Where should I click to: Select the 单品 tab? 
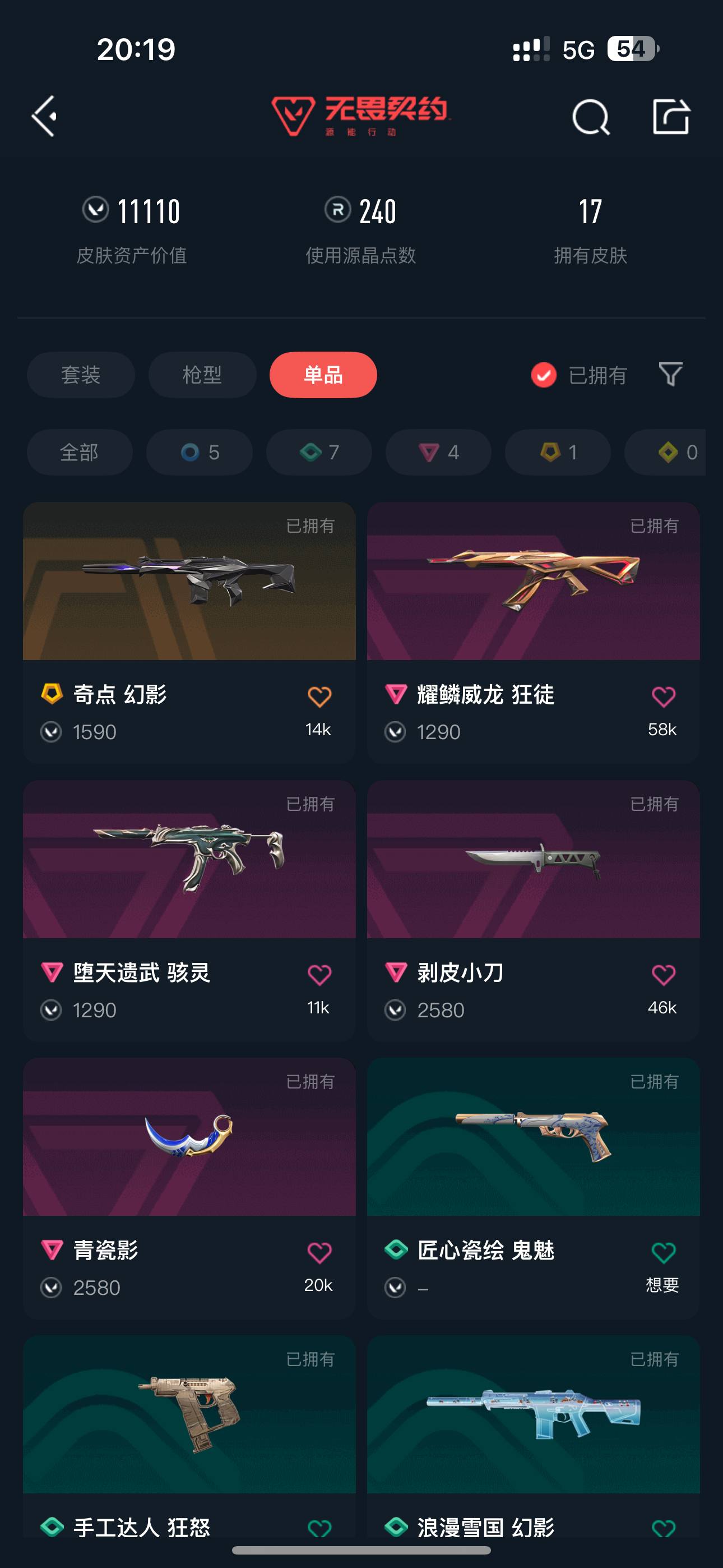click(323, 375)
